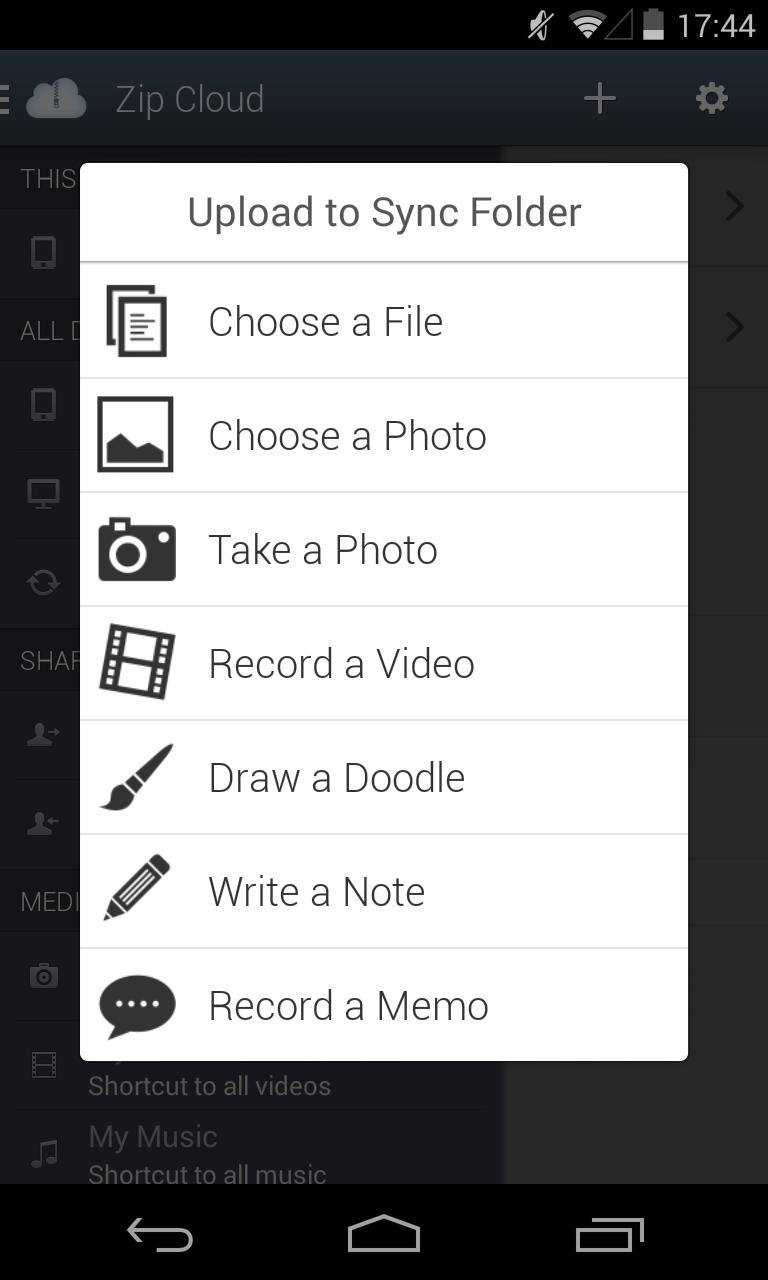The width and height of the screenshot is (768, 1280).
Task: Start Record a Video option
Action: pyautogui.click(x=383, y=664)
